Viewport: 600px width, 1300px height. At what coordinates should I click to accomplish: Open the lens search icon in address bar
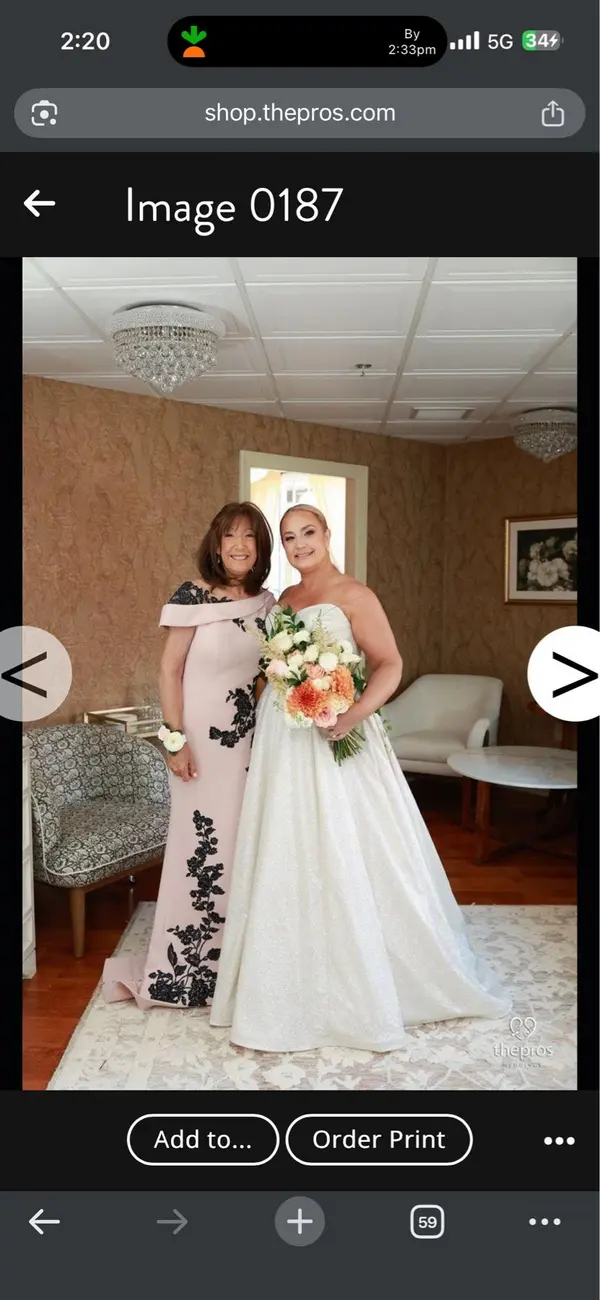[44, 114]
